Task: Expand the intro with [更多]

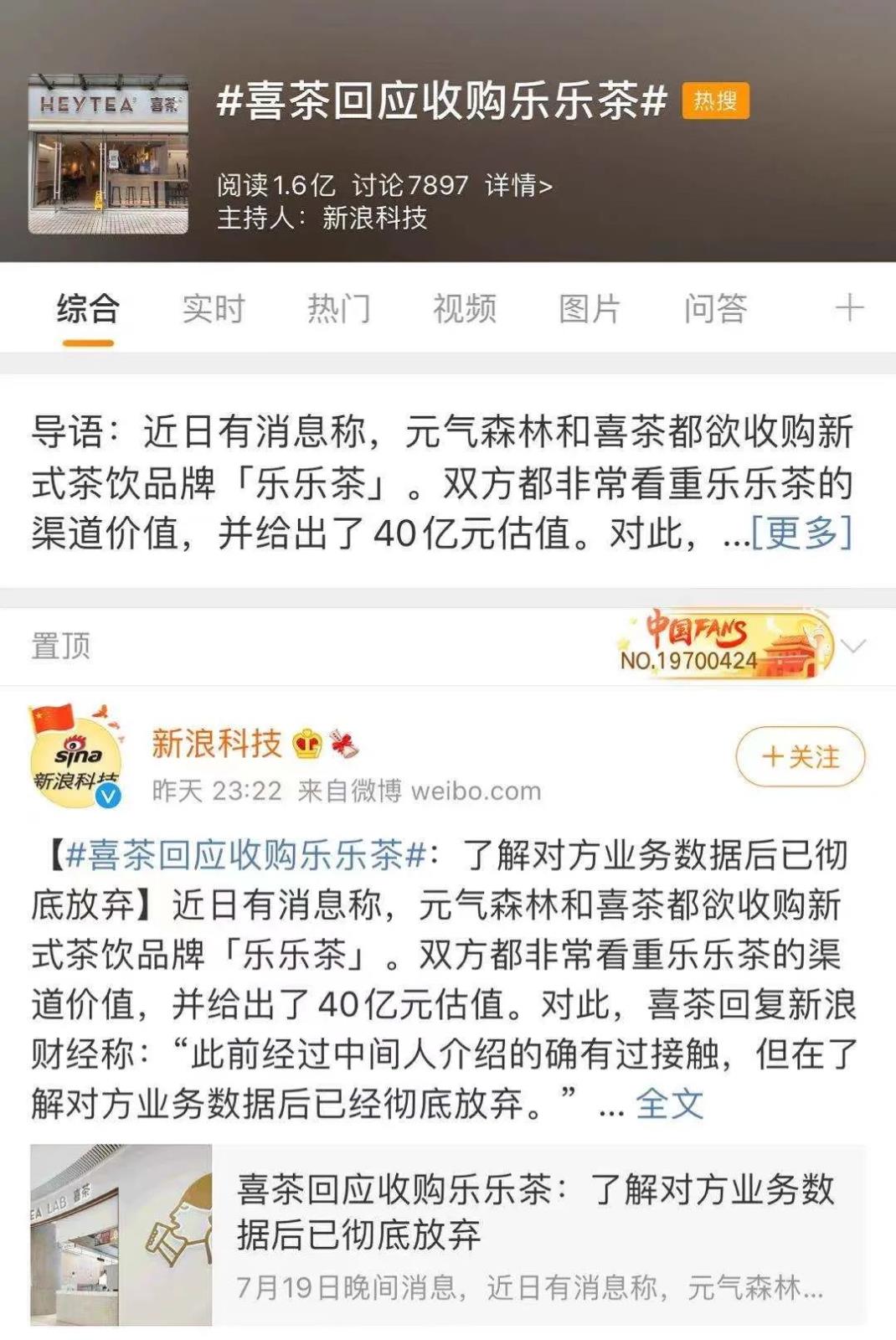Action: pos(801,533)
